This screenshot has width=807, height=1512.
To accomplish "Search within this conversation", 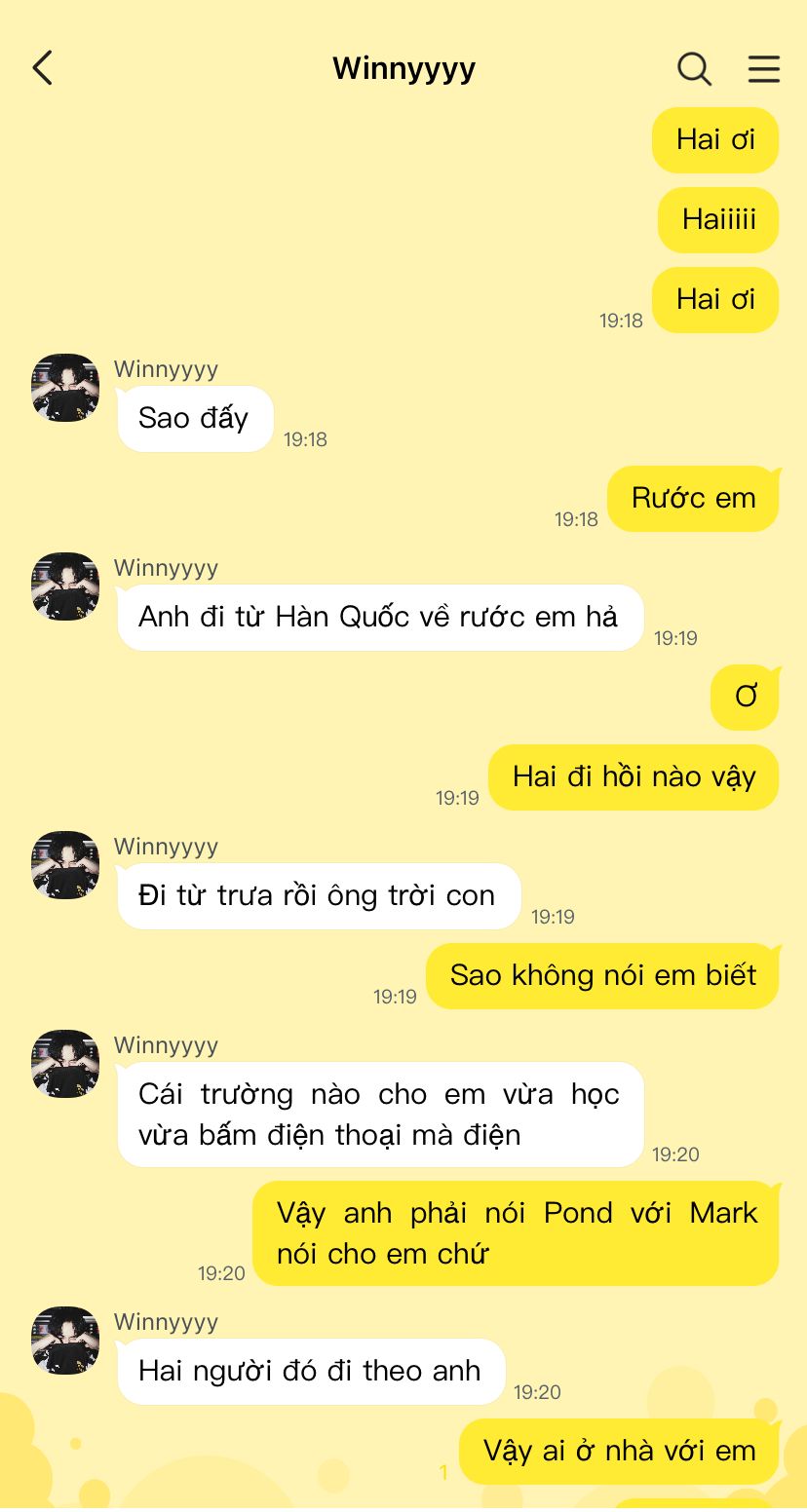I will click(694, 68).
